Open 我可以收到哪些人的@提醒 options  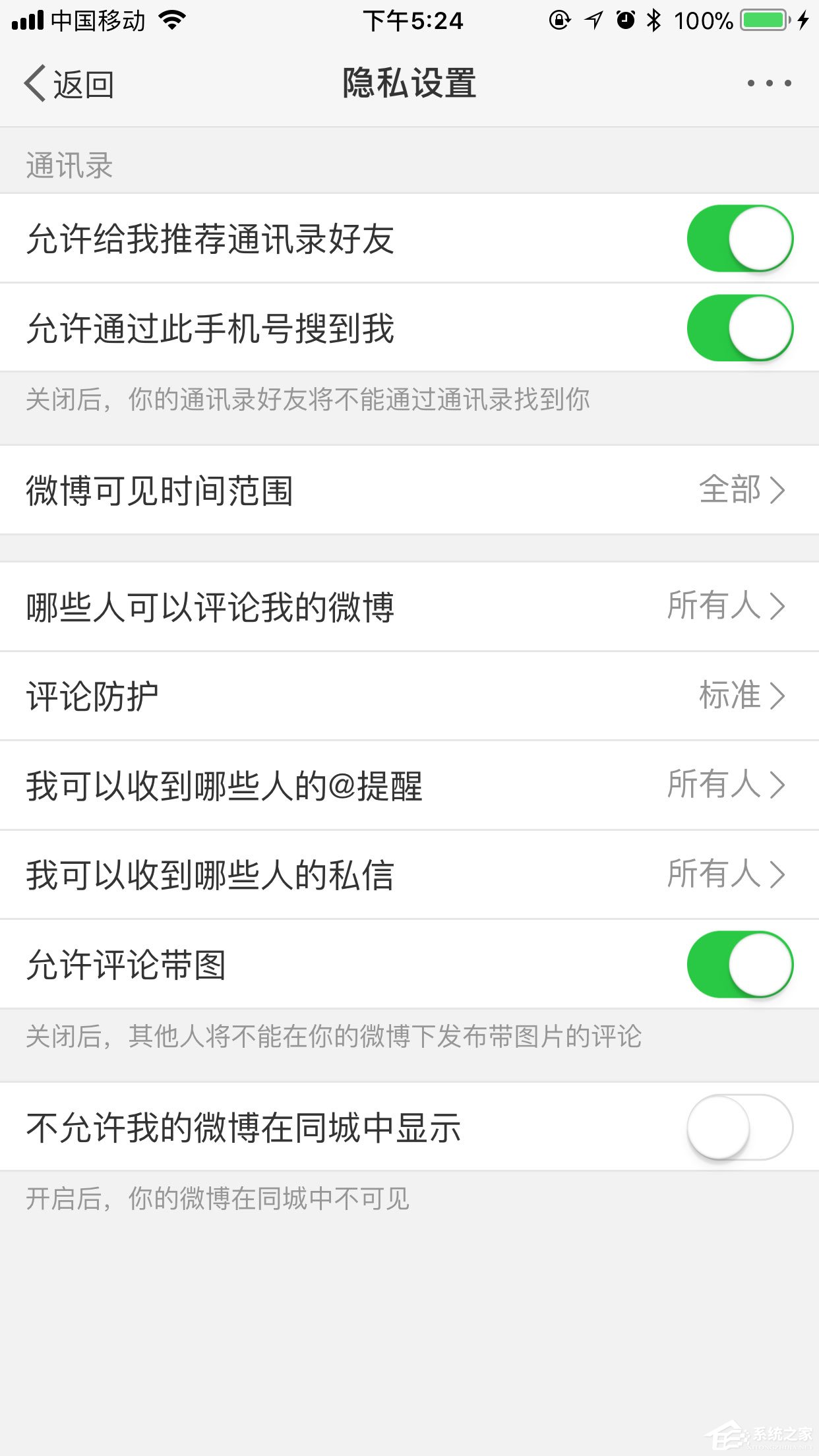(409, 785)
